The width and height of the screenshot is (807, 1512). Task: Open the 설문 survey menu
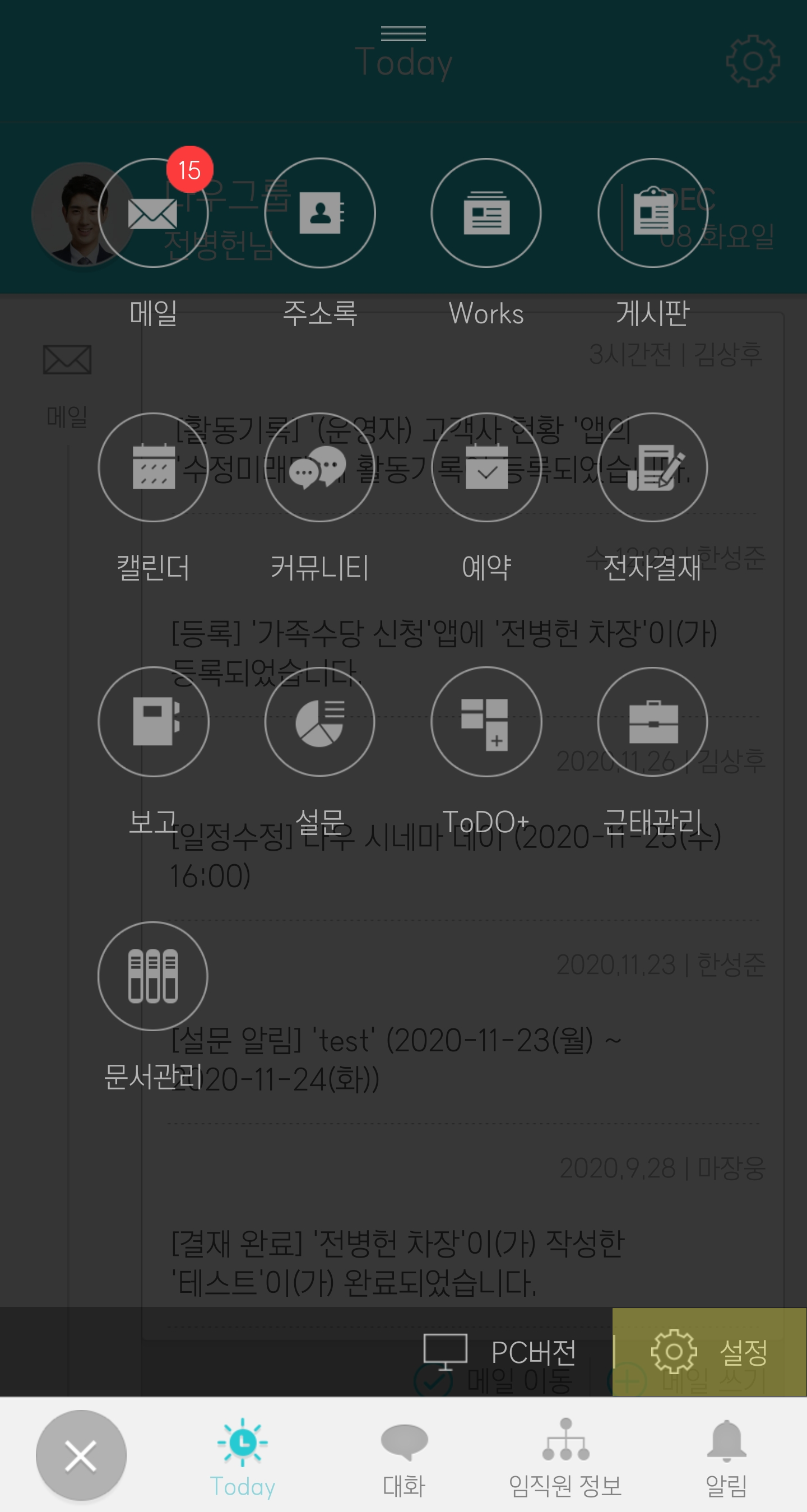(320, 721)
